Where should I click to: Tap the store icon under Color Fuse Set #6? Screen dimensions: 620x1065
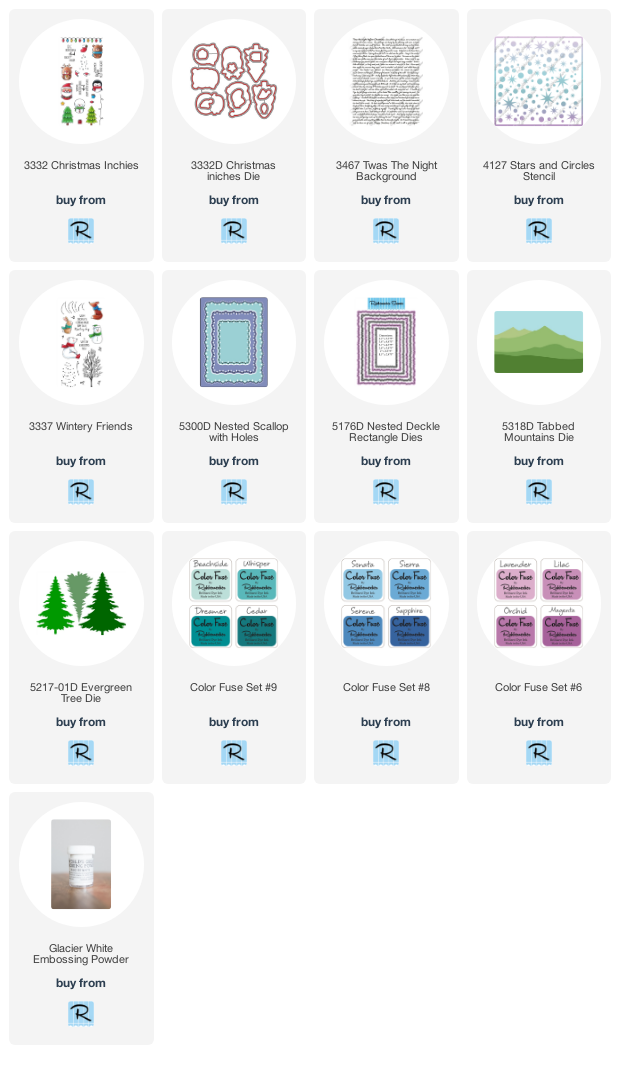click(x=539, y=753)
